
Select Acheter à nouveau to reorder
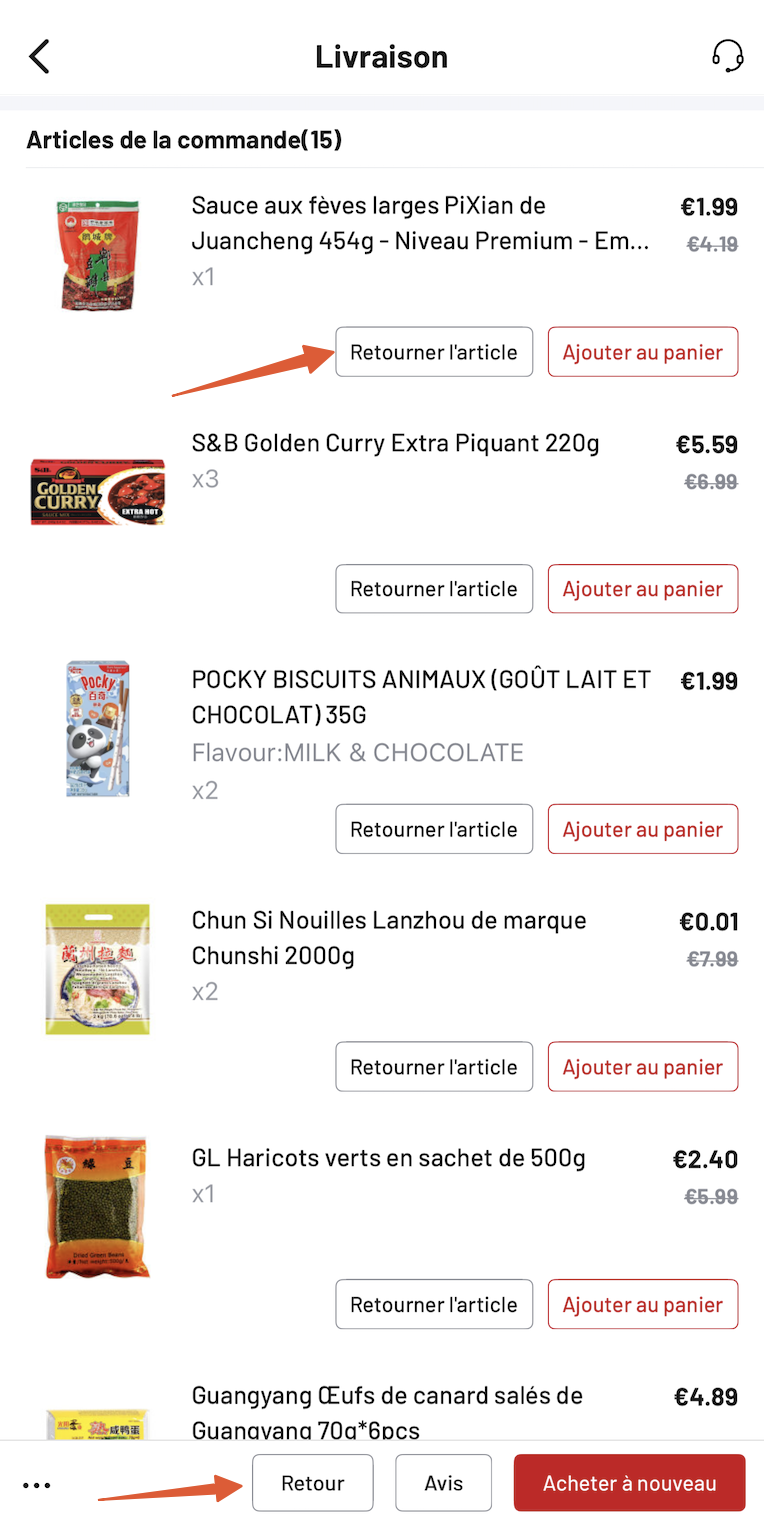[629, 1483]
